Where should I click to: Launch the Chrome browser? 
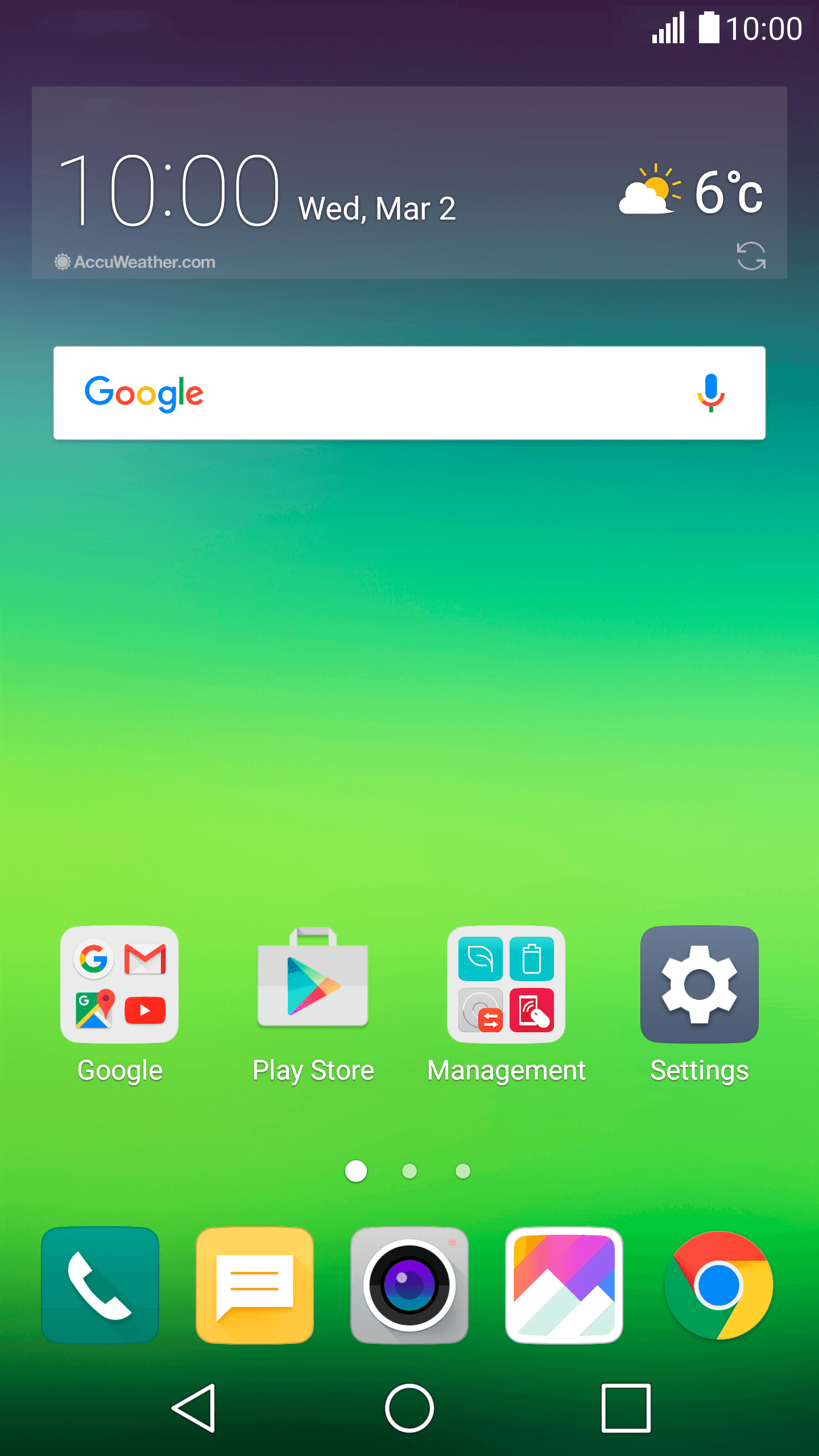coord(719,1285)
